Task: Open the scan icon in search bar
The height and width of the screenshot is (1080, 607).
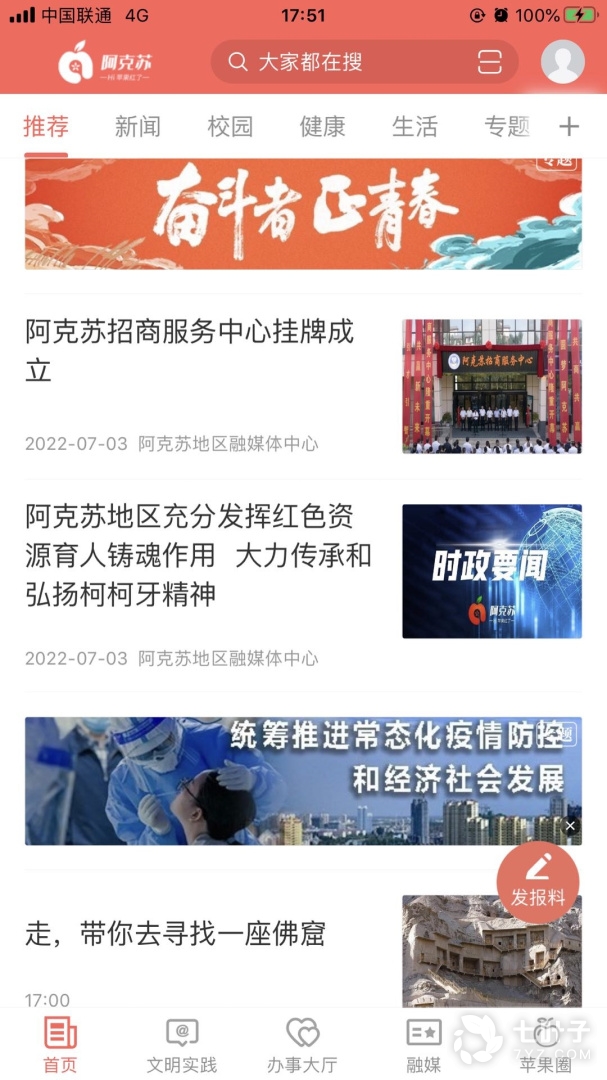Action: tap(490, 62)
